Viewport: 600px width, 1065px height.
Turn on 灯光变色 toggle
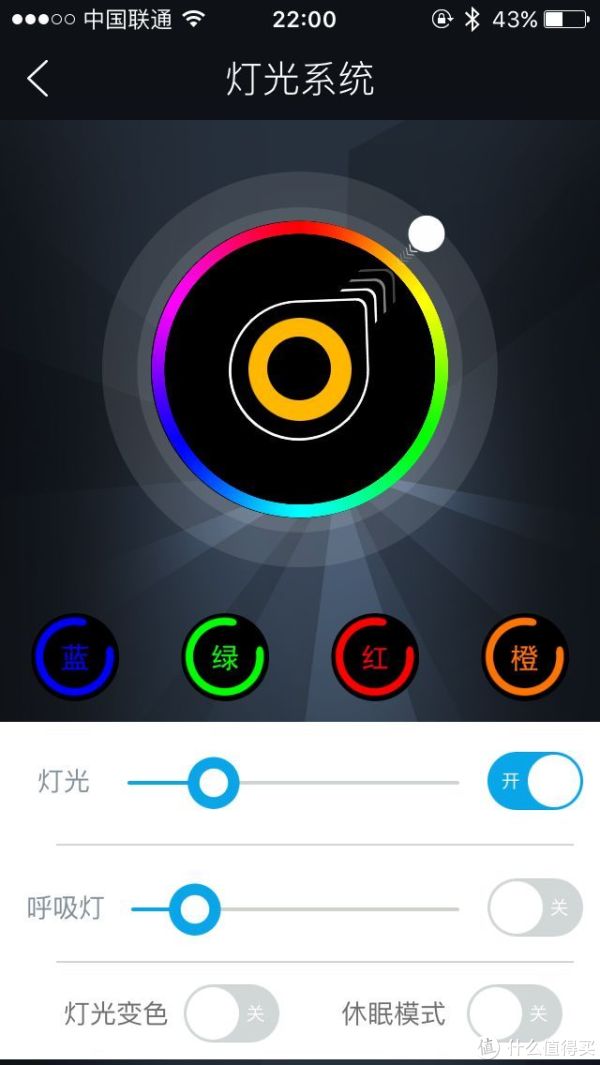click(231, 1013)
